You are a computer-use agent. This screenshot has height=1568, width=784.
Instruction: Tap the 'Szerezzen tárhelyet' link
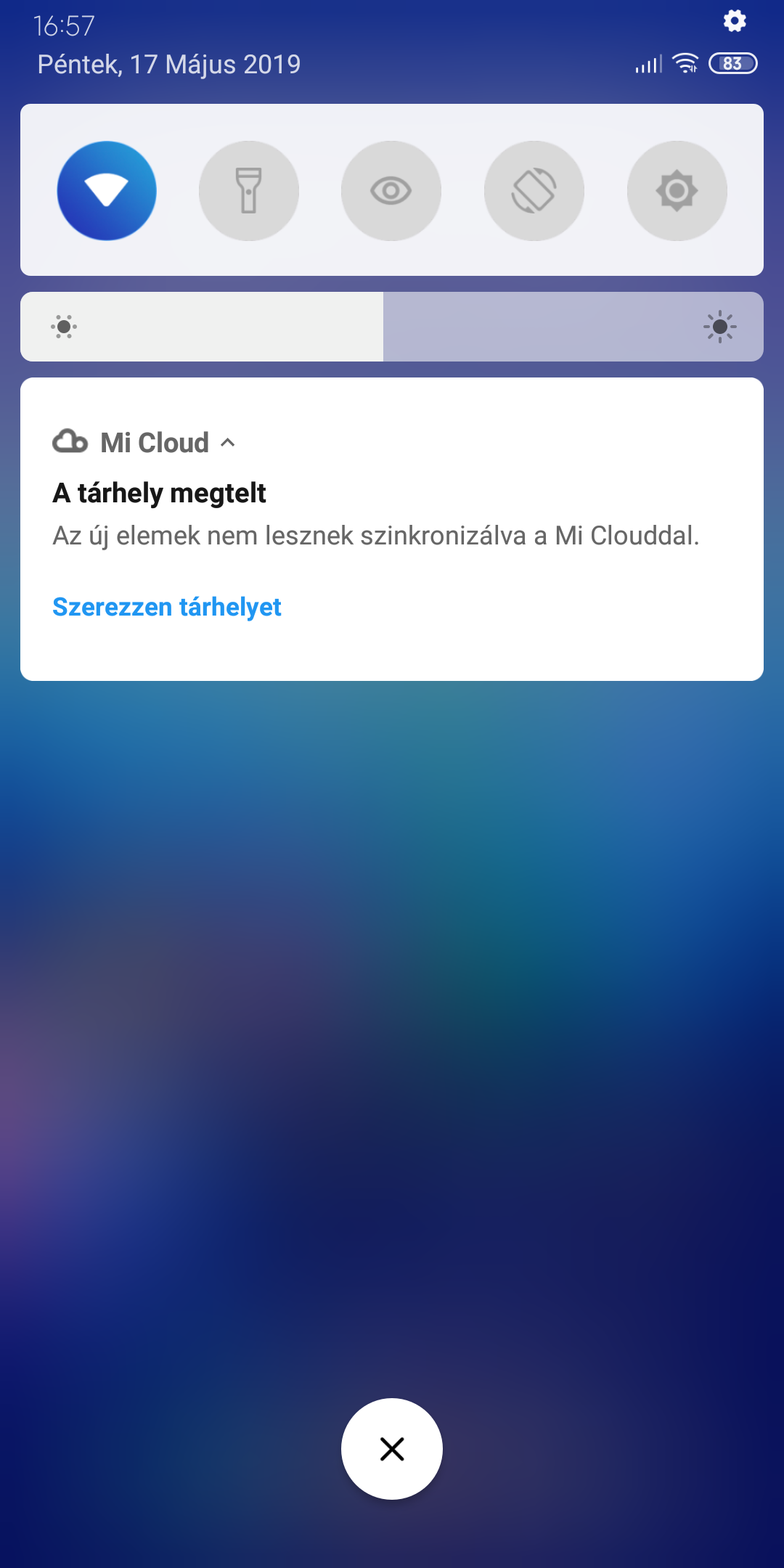pos(167,607)
